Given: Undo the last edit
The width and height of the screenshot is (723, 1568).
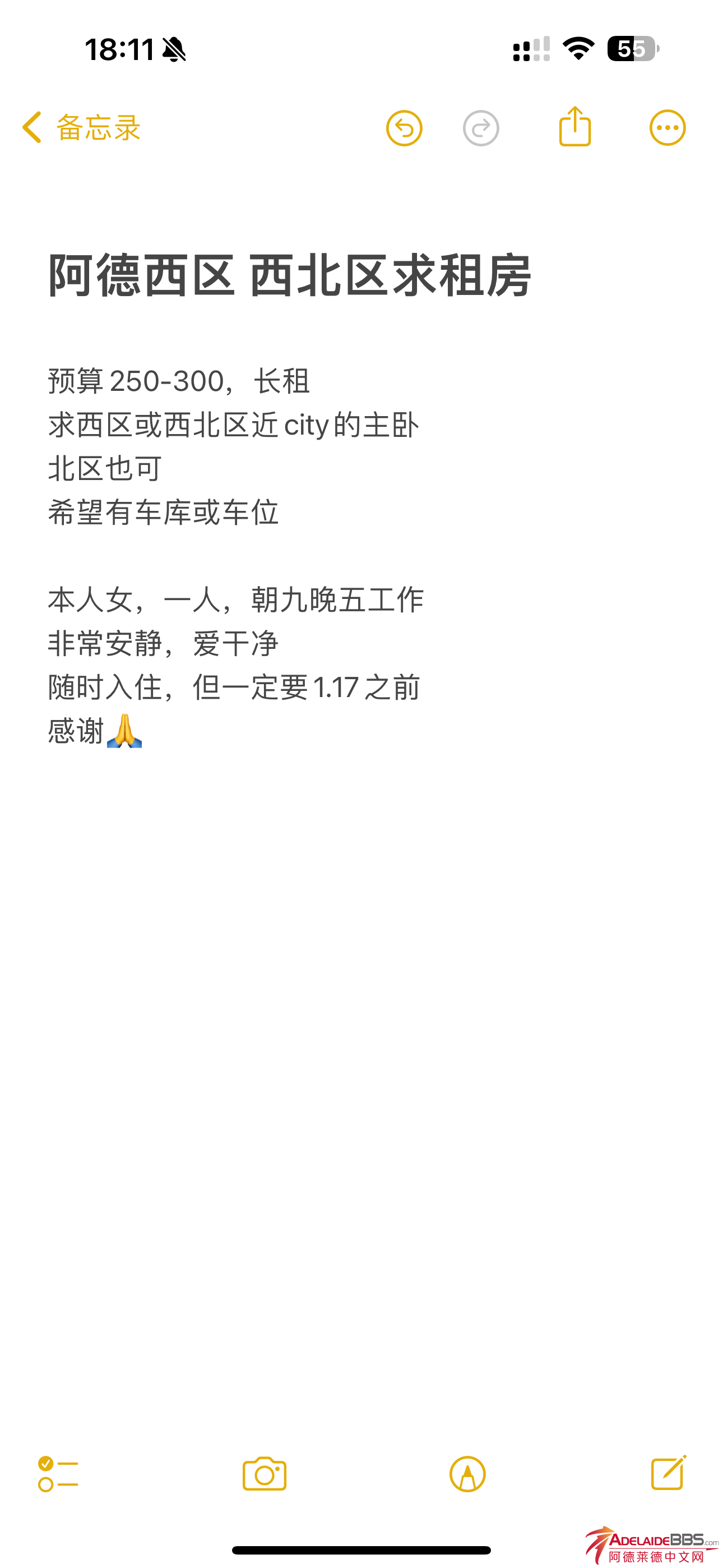Looking at the screenshot, I should (x=404, y=128).
